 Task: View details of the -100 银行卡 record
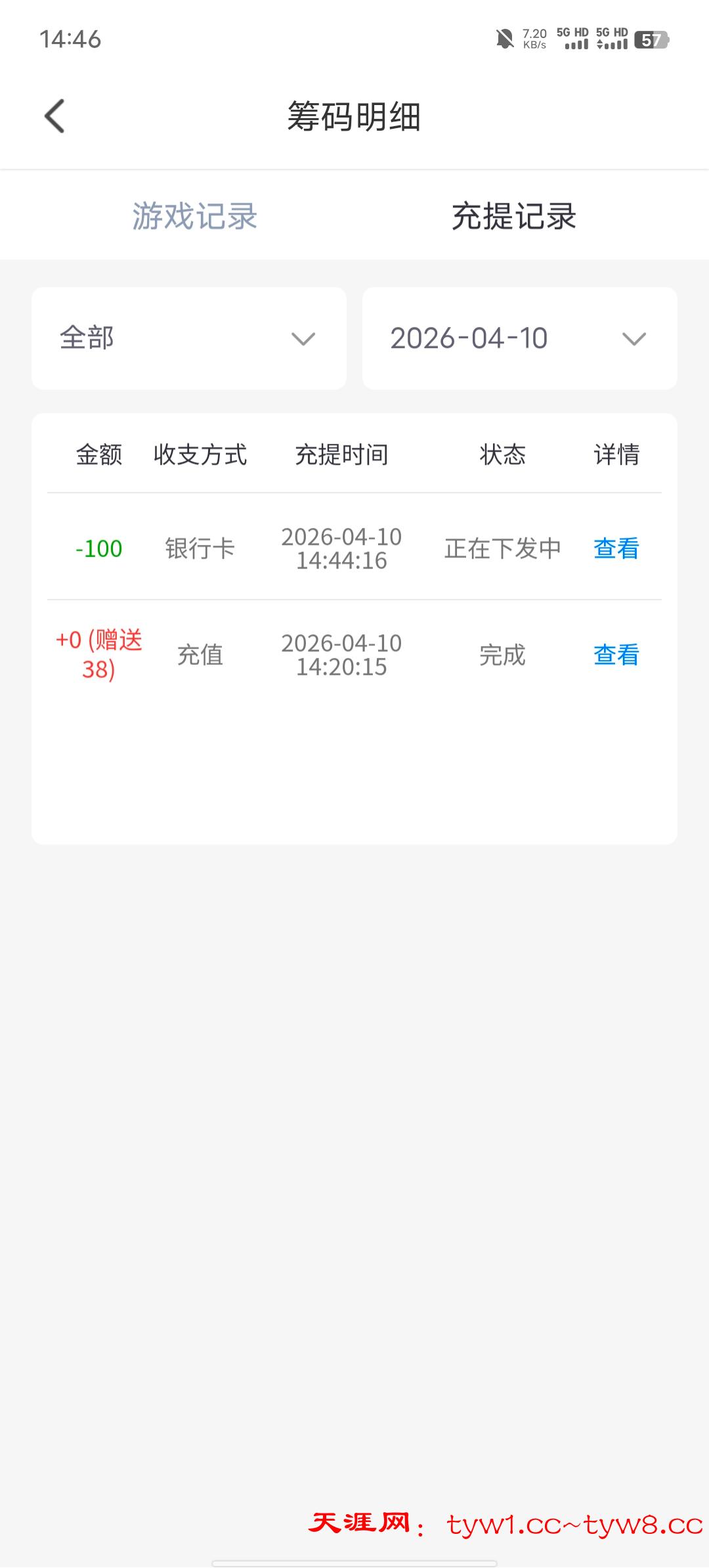pos(616,548)
